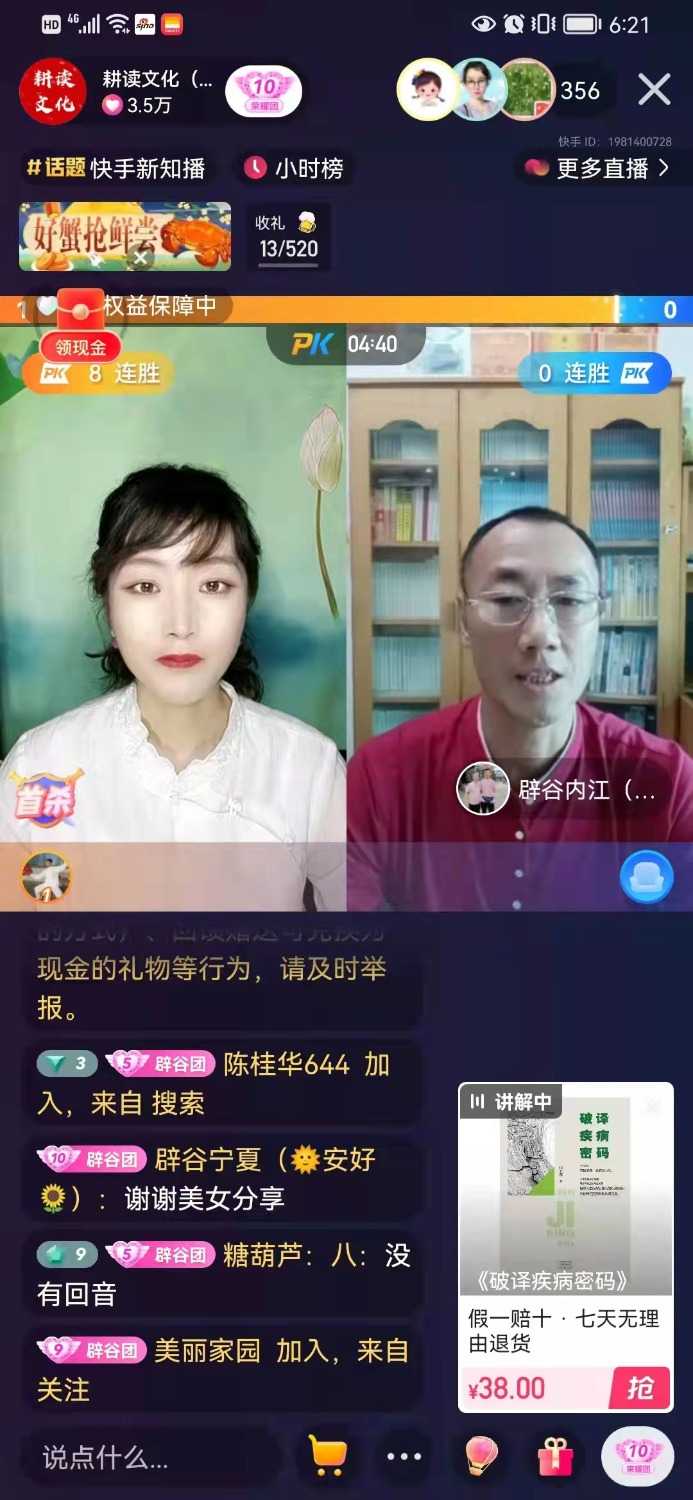The height and width of the screenshot is (1500, 693).
Task: Open the 首杀 top gifter avatar
Action: (x=46, y=877)
